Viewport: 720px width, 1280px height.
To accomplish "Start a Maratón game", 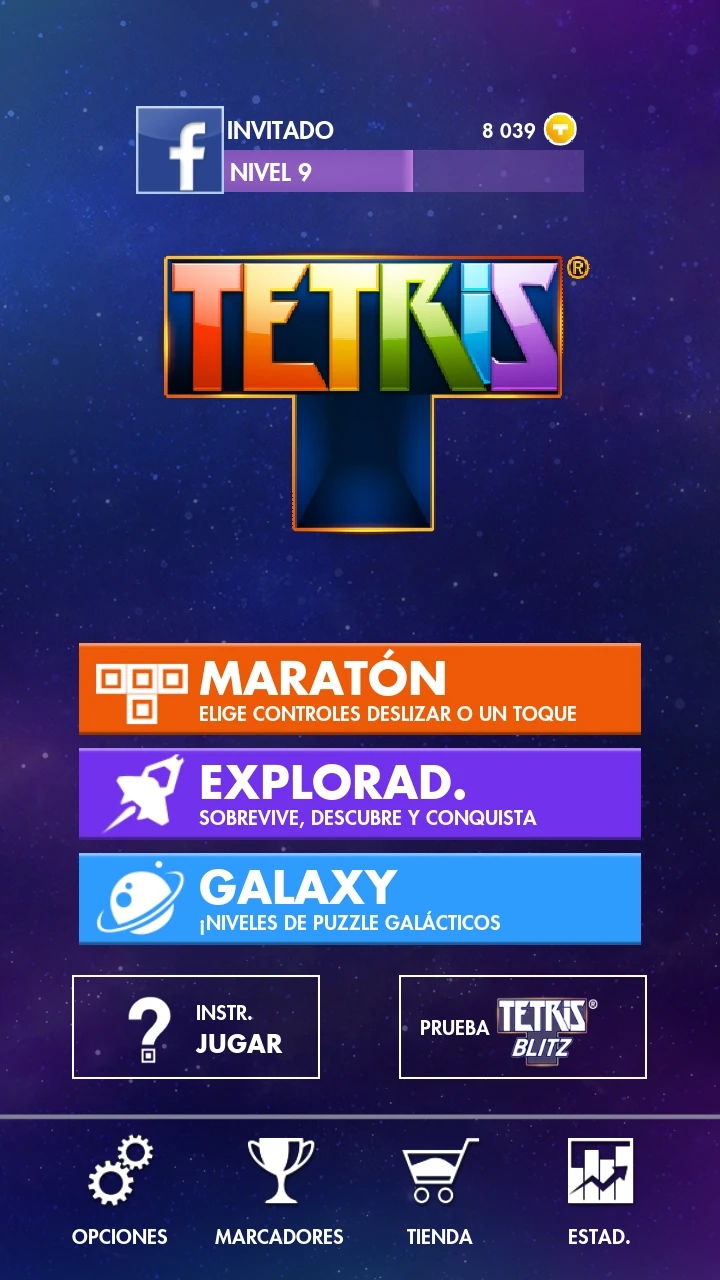I will click(x=360, y=687).
